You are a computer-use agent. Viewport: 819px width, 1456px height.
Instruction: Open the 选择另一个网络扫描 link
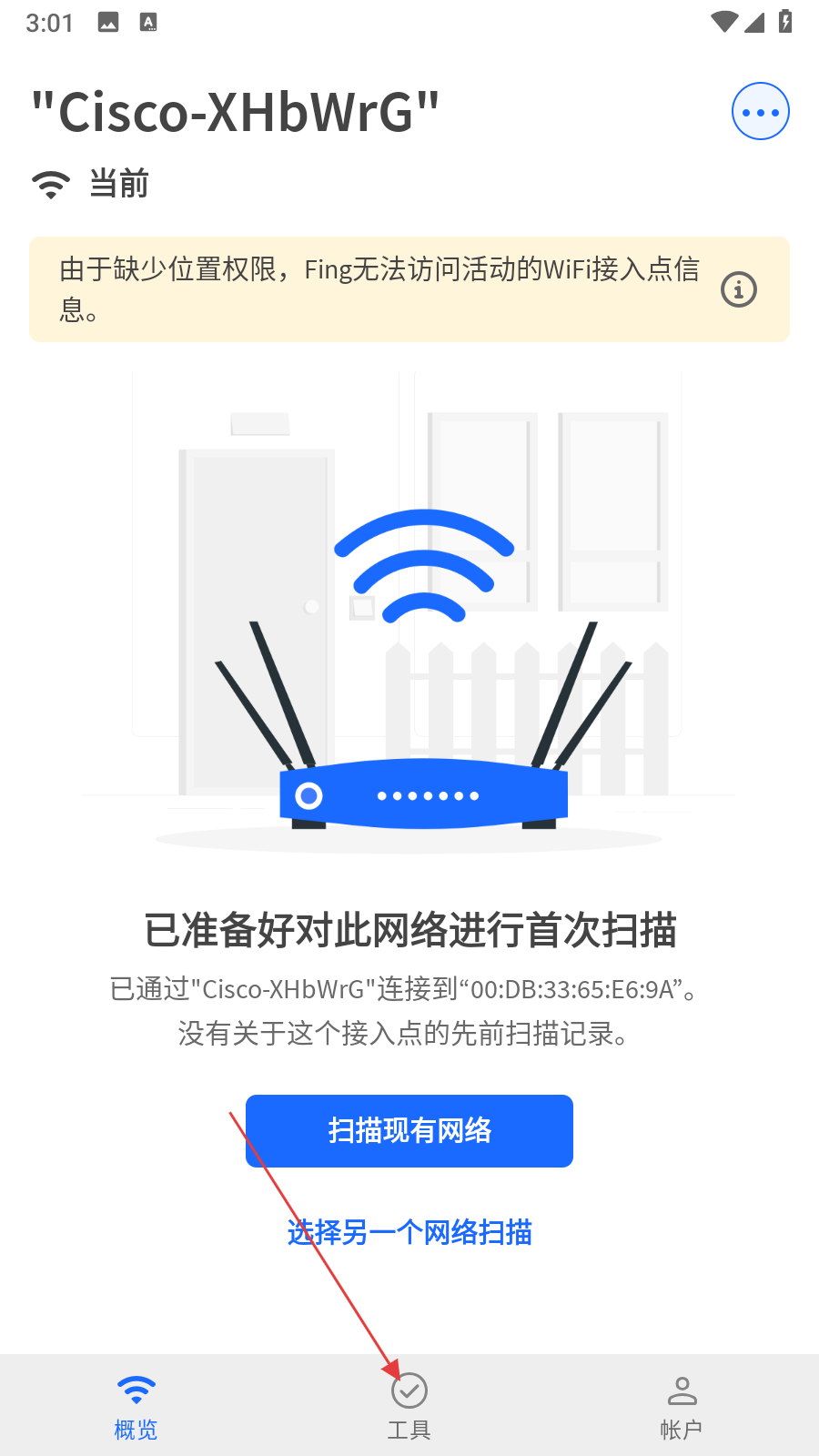pyautogui.click(x=409, y=1233)
